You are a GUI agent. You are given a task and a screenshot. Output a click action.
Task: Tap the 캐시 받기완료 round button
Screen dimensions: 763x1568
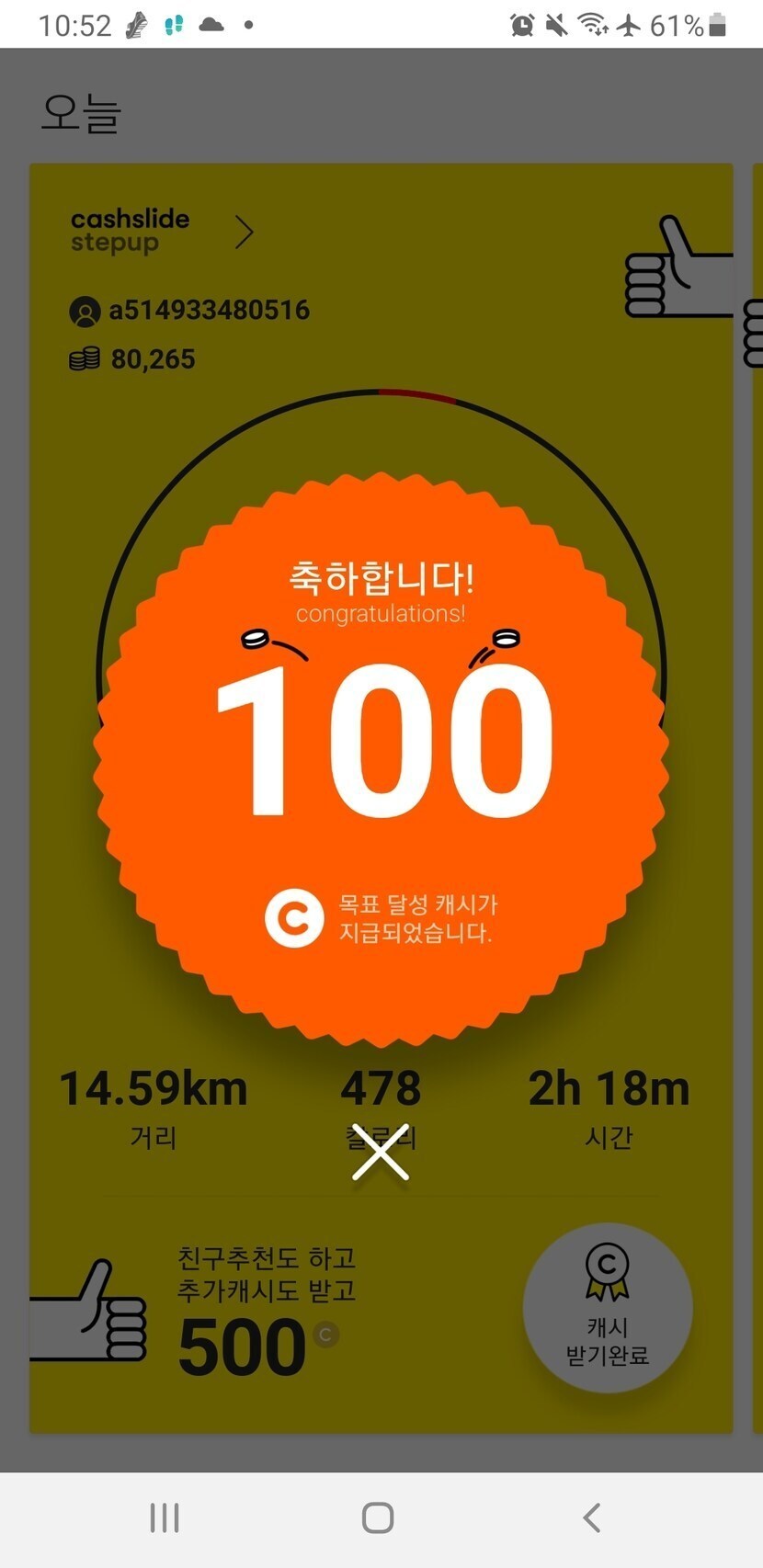607,1309
